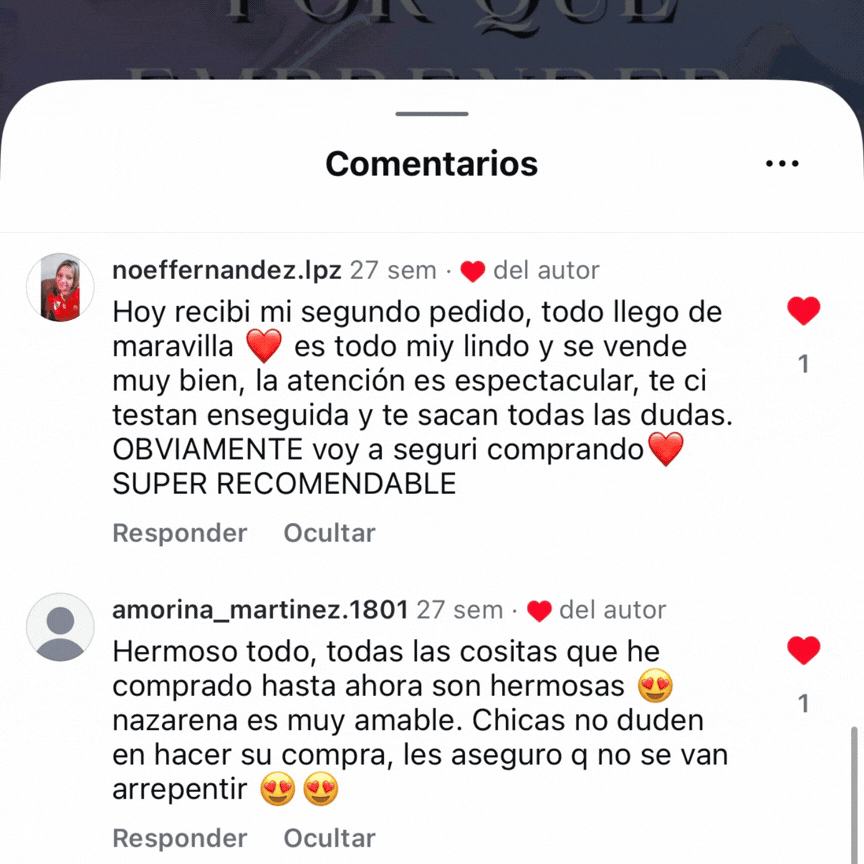Screen dimensions: 864x864
Task: Tap Ocultar under noeffernandez.lpz's comment
Action: coord(330,533)
